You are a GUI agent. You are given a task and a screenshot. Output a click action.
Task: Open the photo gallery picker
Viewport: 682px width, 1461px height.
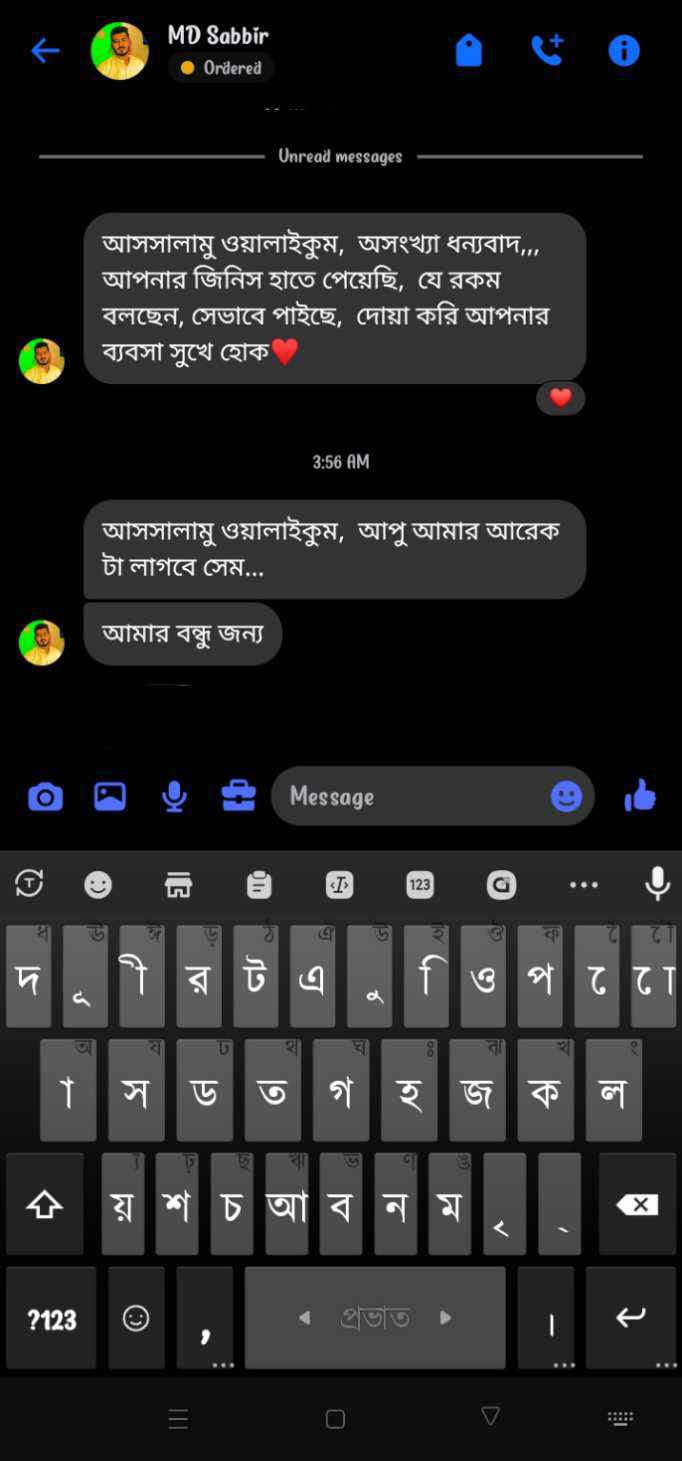click(x=110, y=797)
